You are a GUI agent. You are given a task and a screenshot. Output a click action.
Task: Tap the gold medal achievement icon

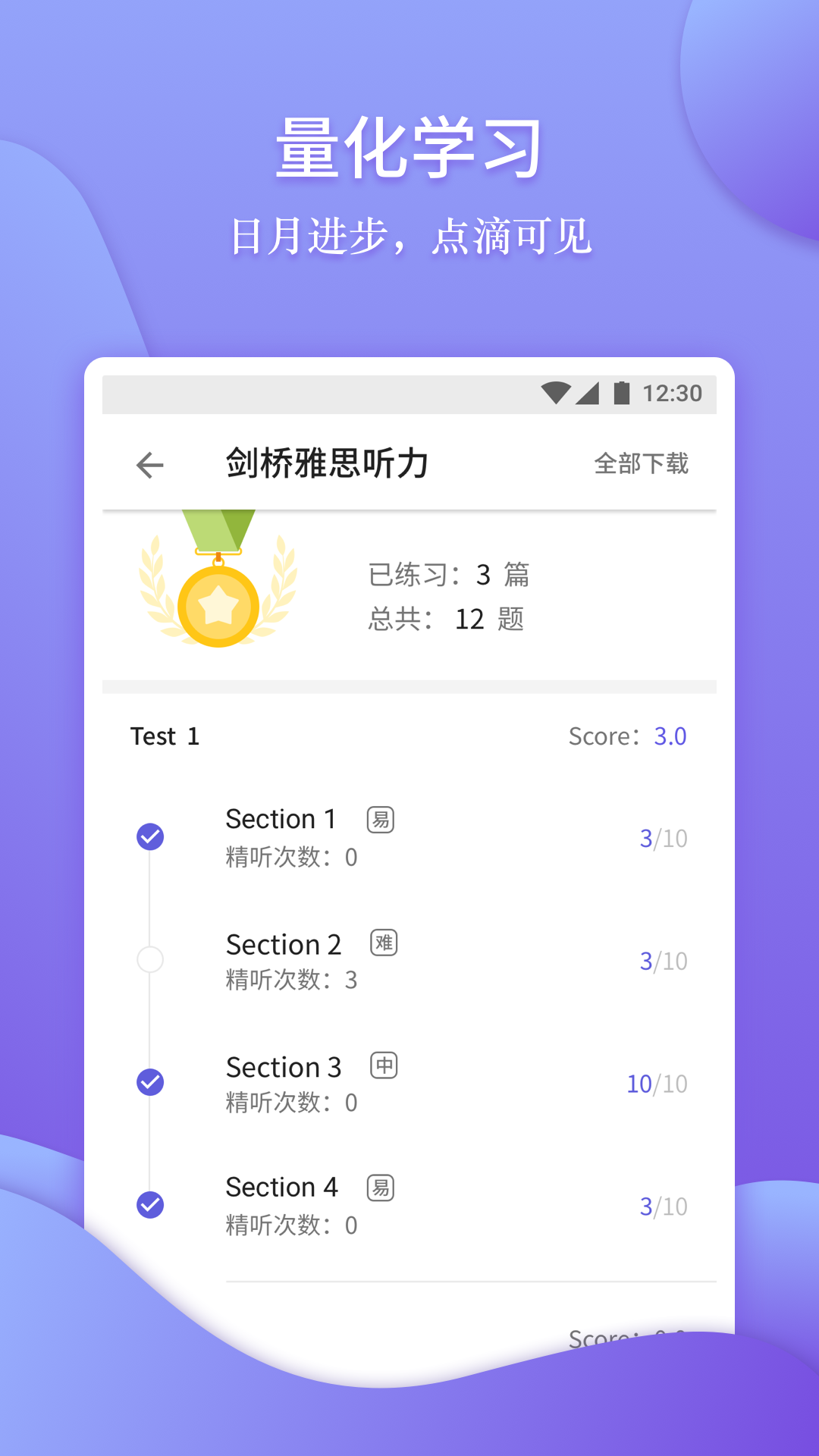218,599
